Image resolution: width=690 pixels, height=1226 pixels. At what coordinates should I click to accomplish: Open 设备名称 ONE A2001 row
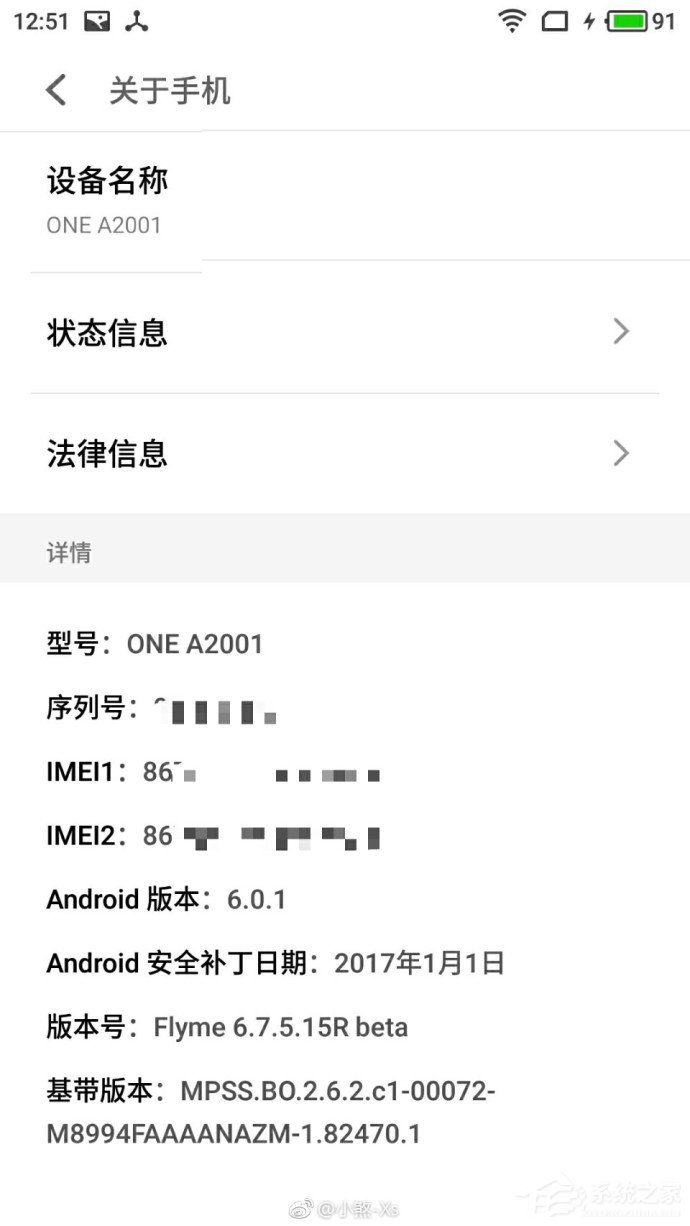pyautogui.click(x=106, y=201)
